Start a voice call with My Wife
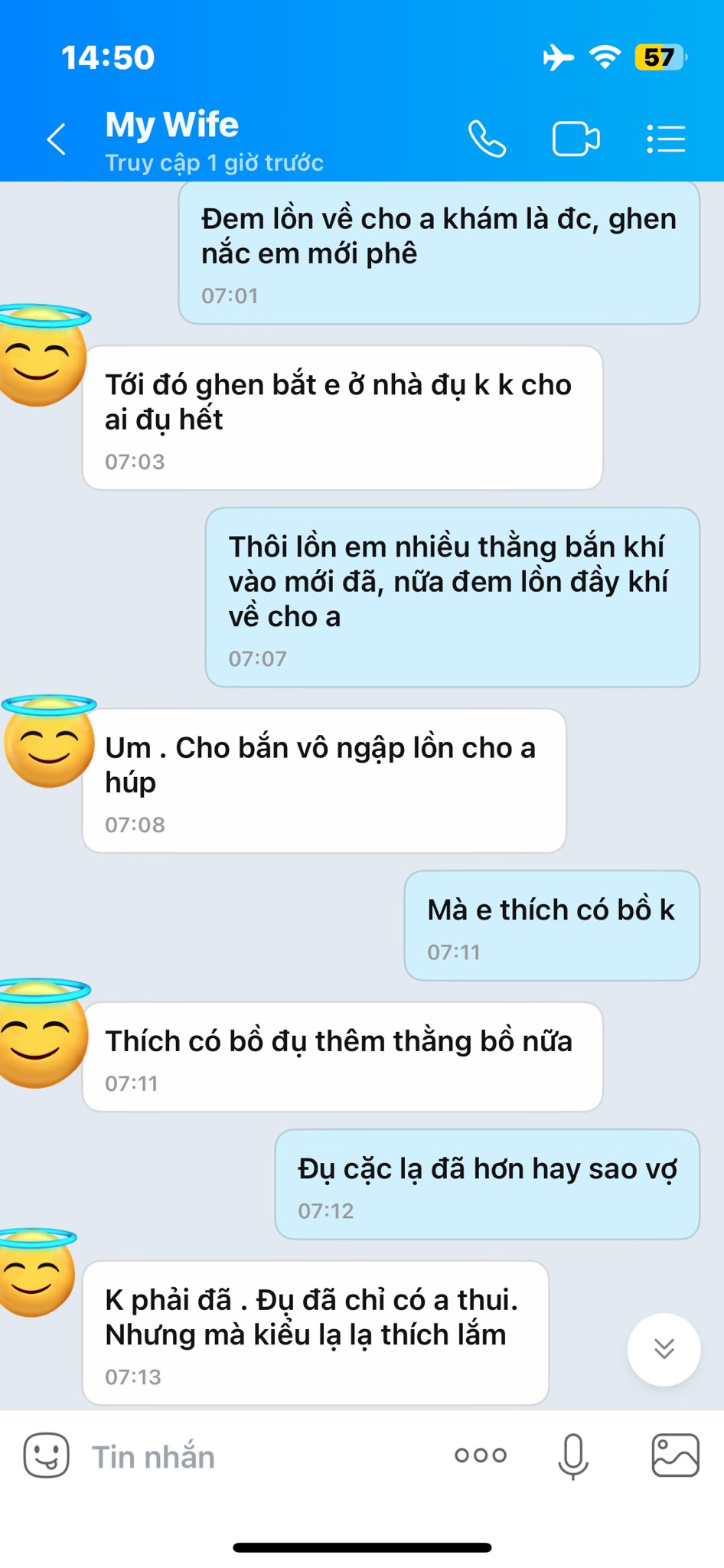 pyautogui.click(x=487, y=139)
